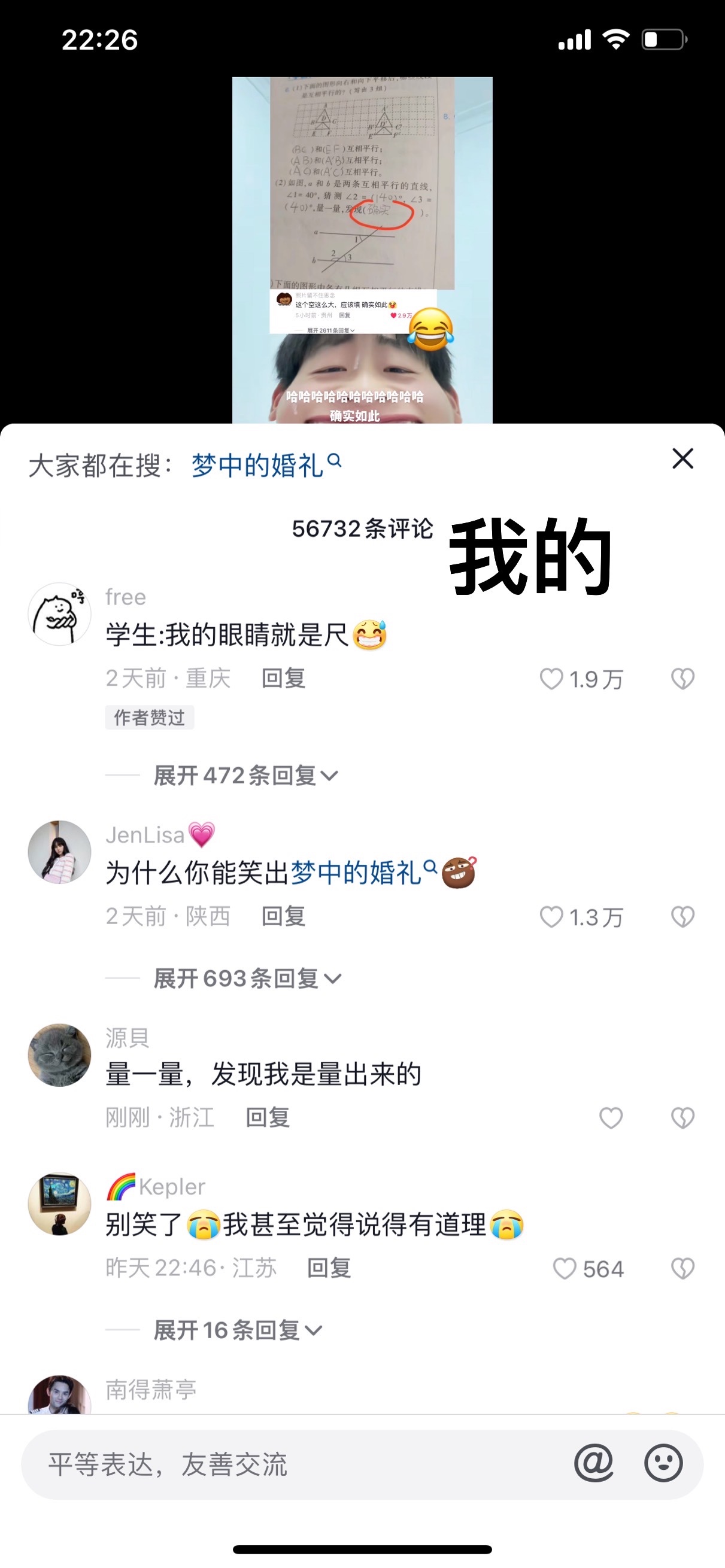
Task: Reply to JenLisa's comment
Action: pos(283,916)
